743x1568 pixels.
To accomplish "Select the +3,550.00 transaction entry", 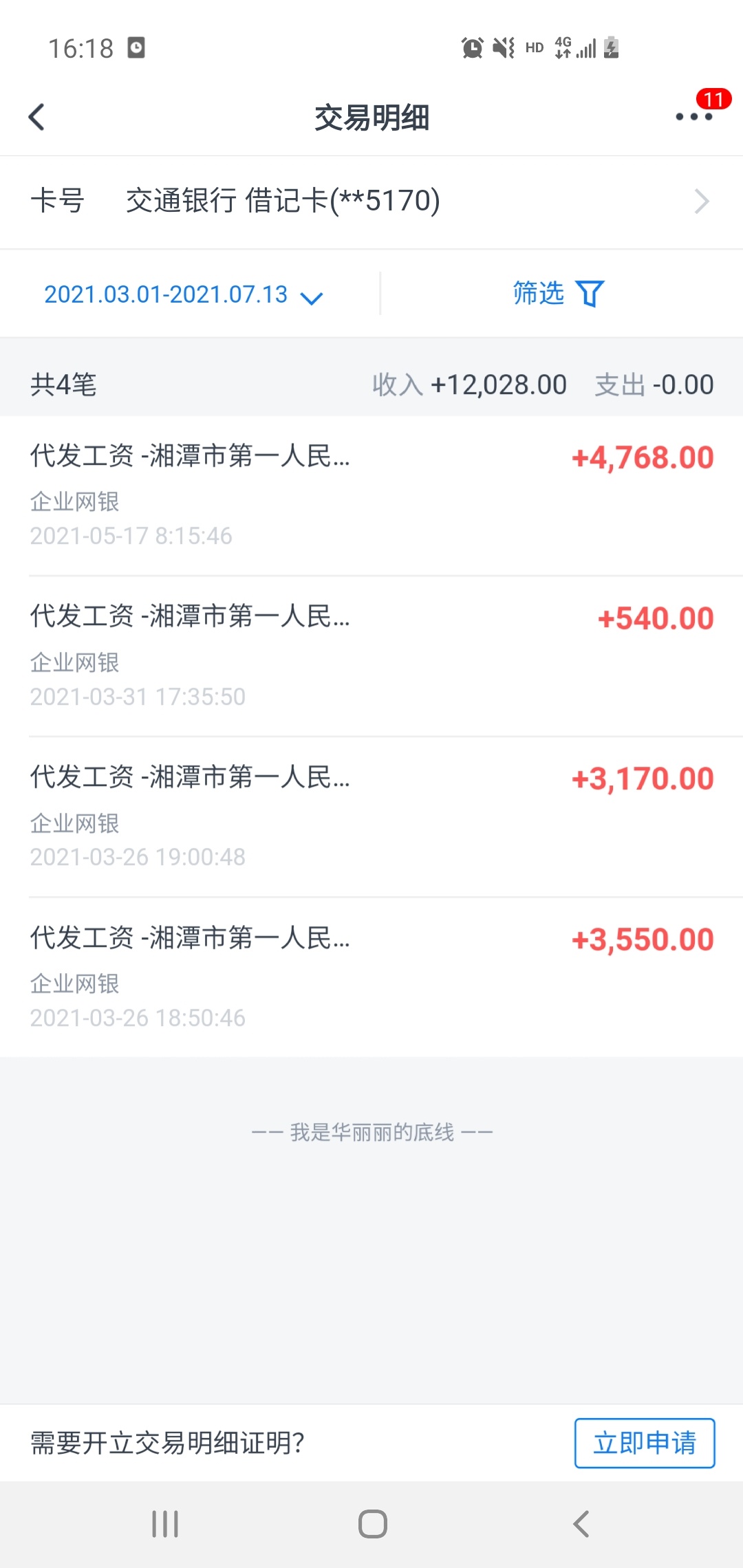I will point(371,977).
